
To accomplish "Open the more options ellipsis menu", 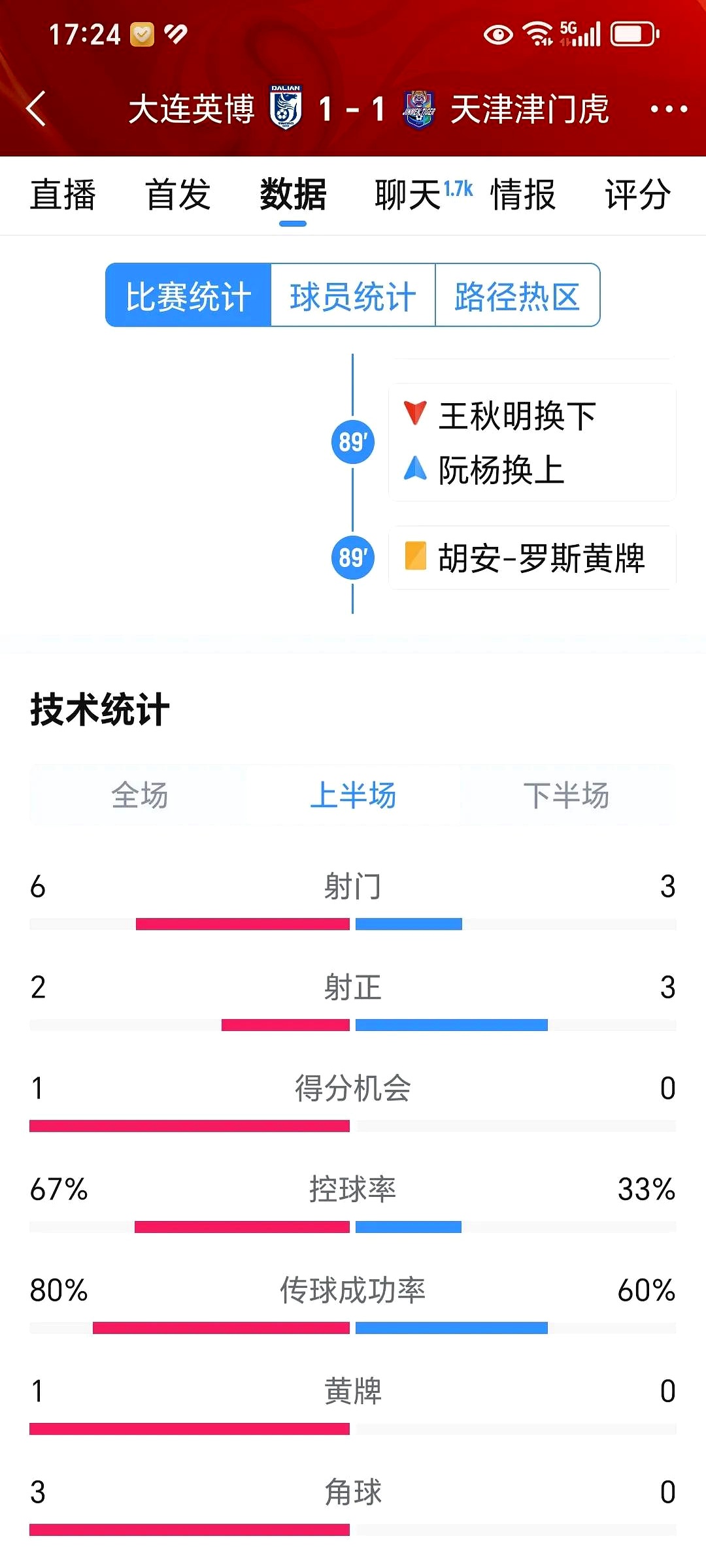I will click(665, 108).
